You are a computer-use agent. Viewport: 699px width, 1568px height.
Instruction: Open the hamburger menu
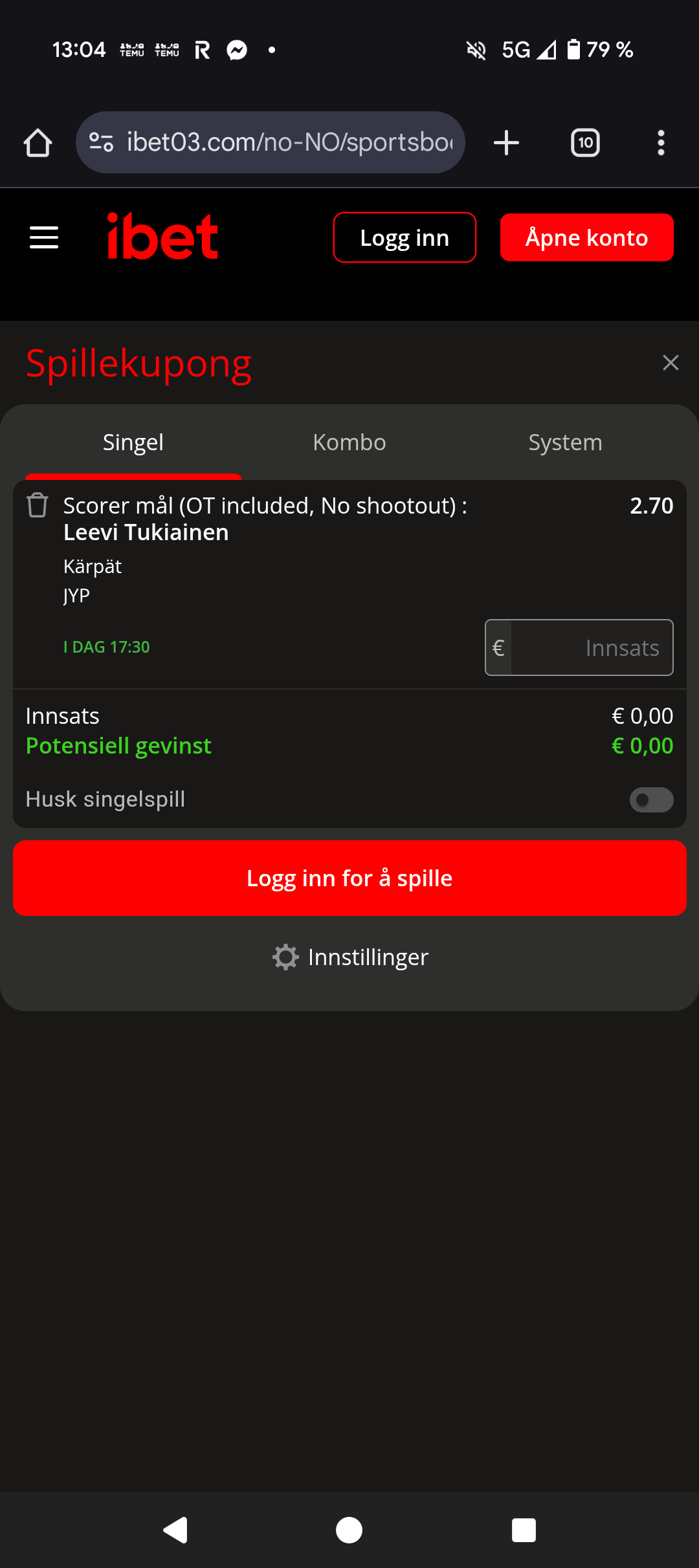[x=44, y=237]
